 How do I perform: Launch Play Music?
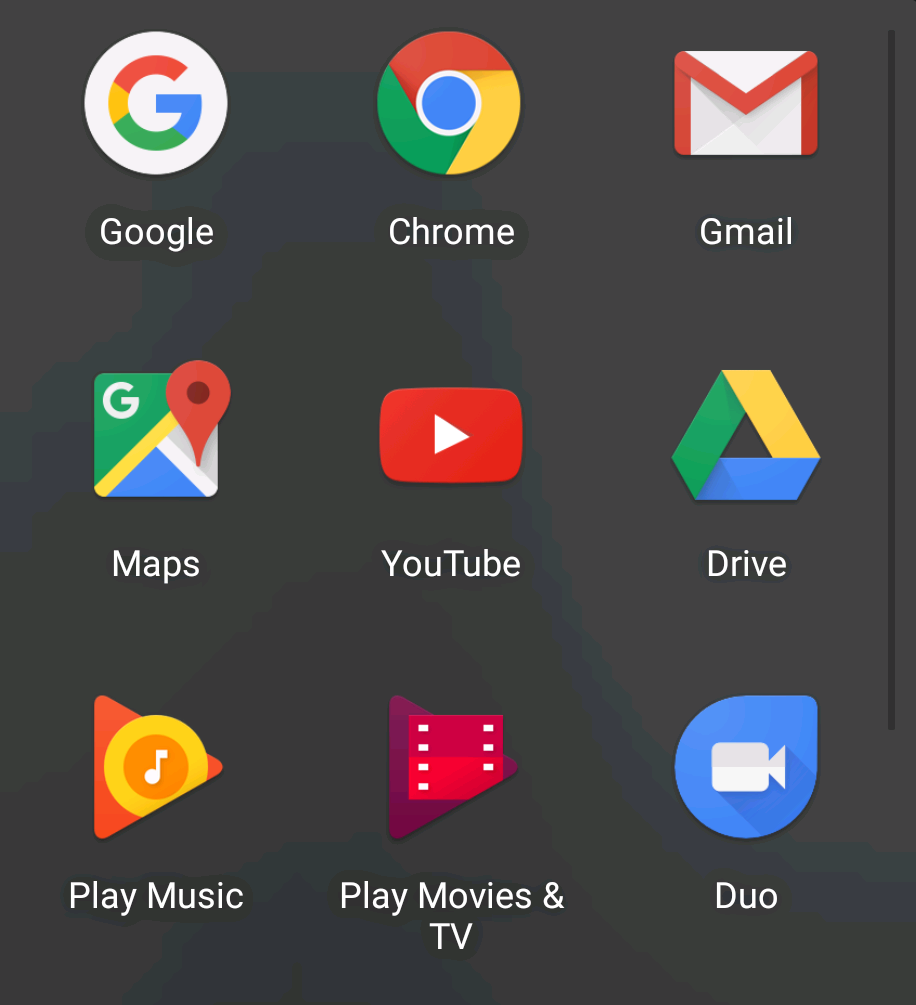(x=154, y=767)
